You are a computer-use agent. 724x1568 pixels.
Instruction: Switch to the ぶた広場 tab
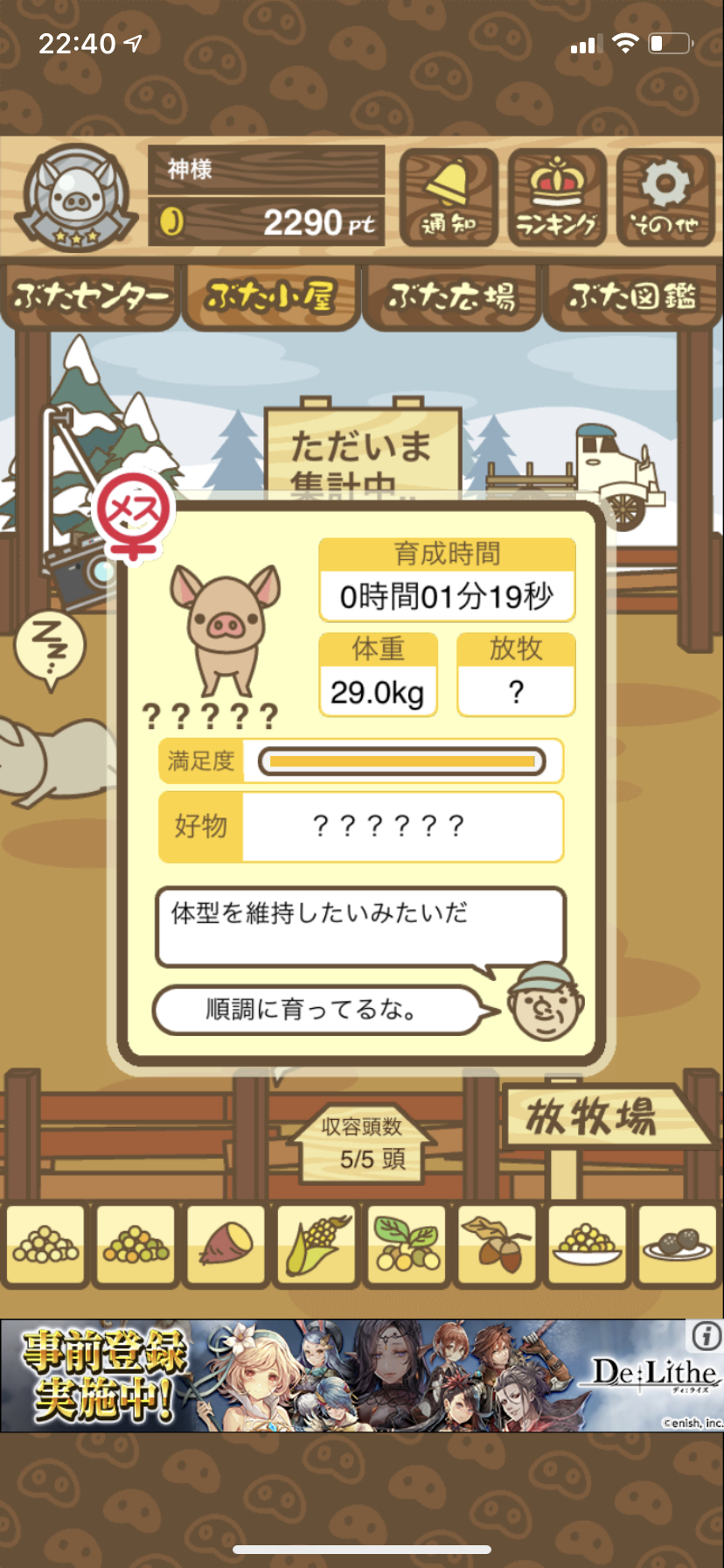452,297
